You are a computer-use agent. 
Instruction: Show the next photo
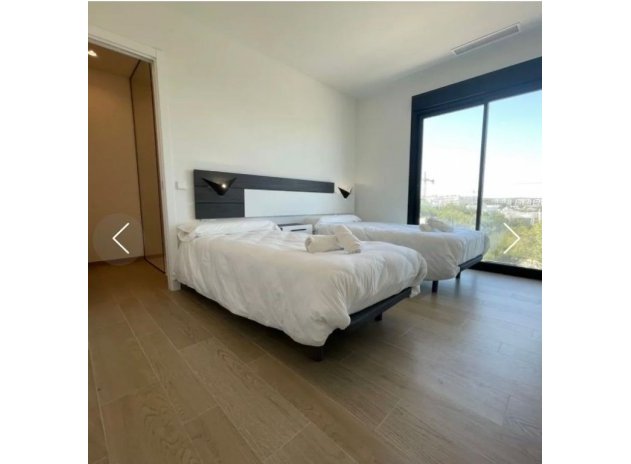coord(511,238)
